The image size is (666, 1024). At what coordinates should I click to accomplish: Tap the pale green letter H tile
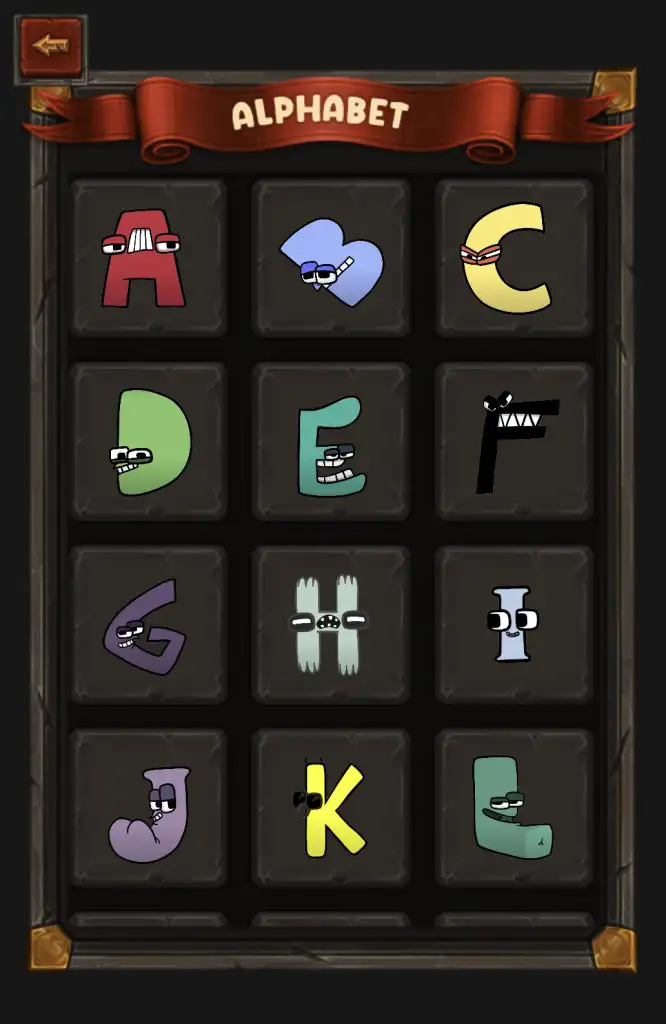click(331, 624)
